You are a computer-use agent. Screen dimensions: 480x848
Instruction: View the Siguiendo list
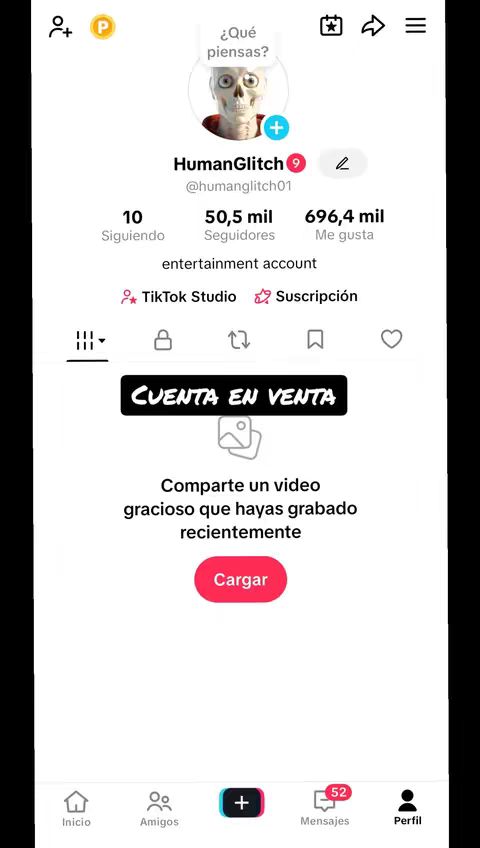133,226
